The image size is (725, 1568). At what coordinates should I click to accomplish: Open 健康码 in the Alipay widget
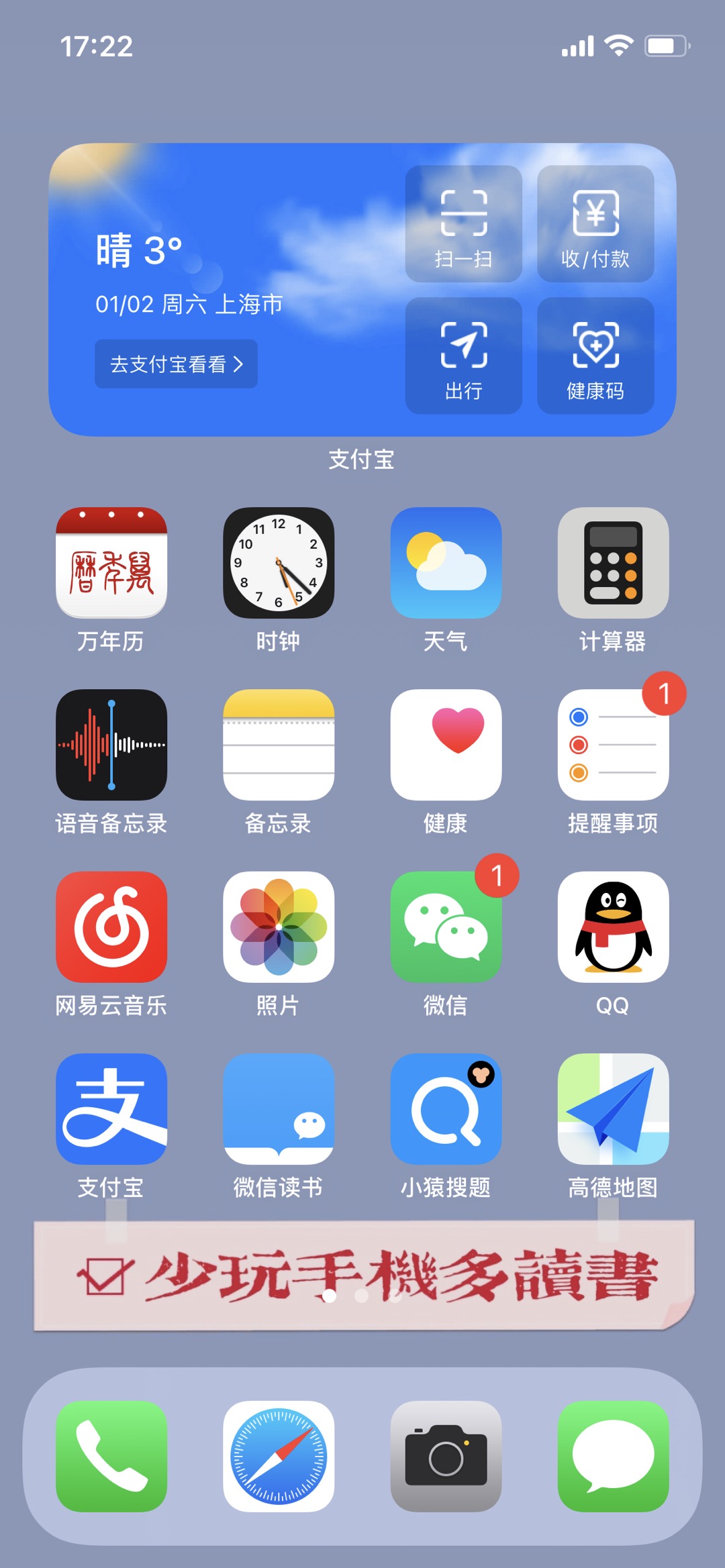(x=595, y=356)
